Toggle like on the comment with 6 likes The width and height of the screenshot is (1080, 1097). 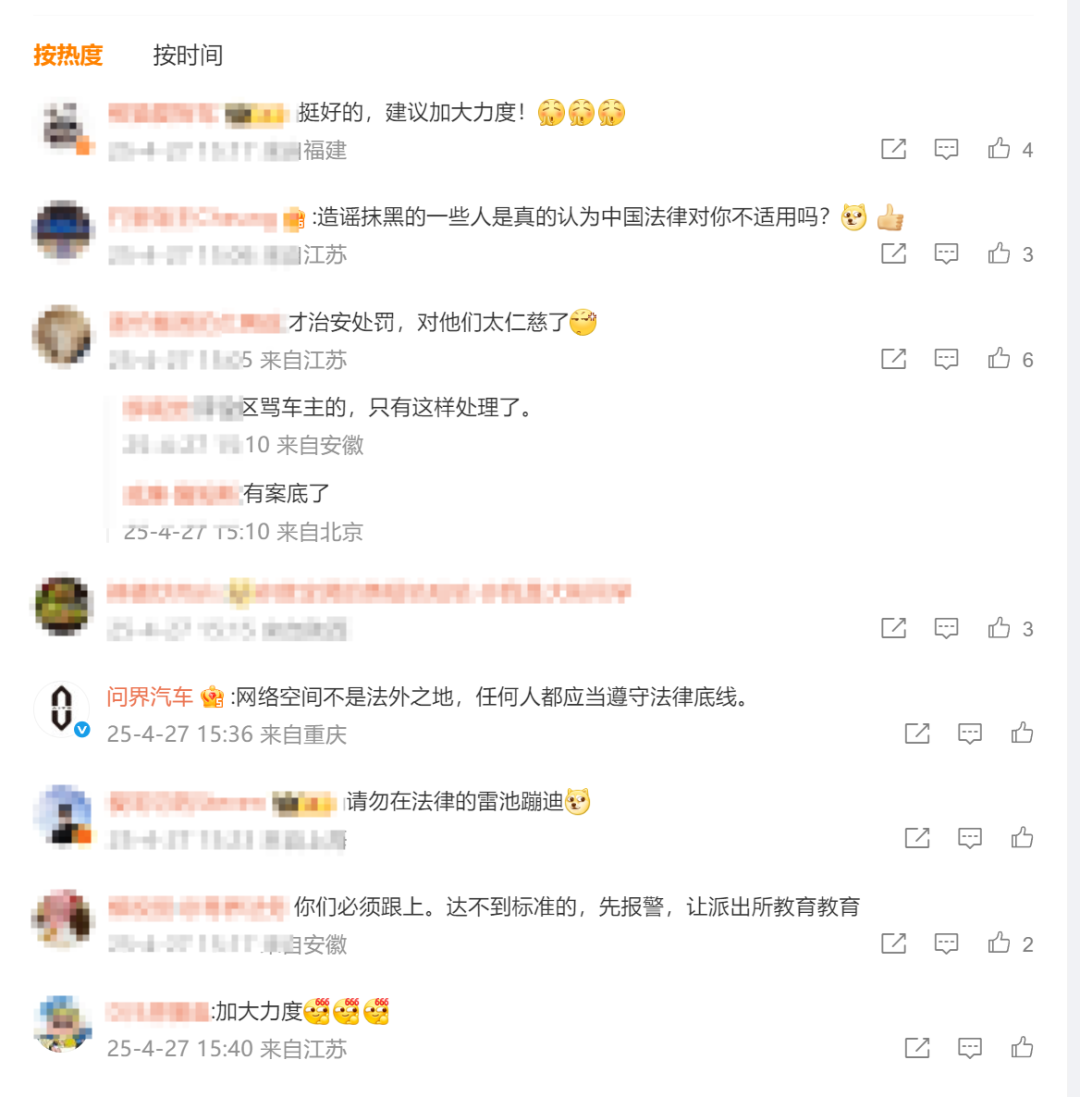[x=997, y=357]
